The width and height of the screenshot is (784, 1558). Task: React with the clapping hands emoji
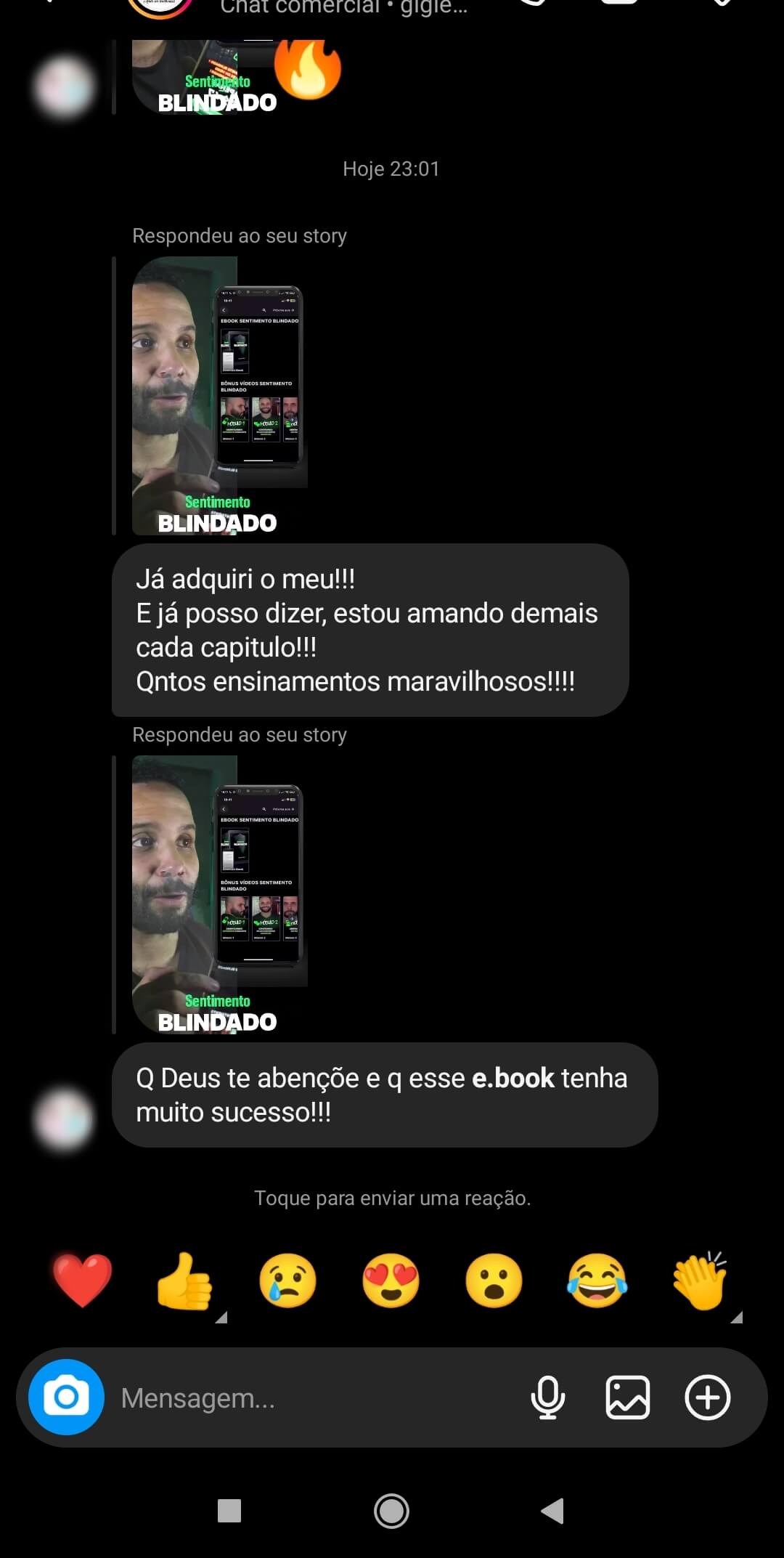point(700,1281)
